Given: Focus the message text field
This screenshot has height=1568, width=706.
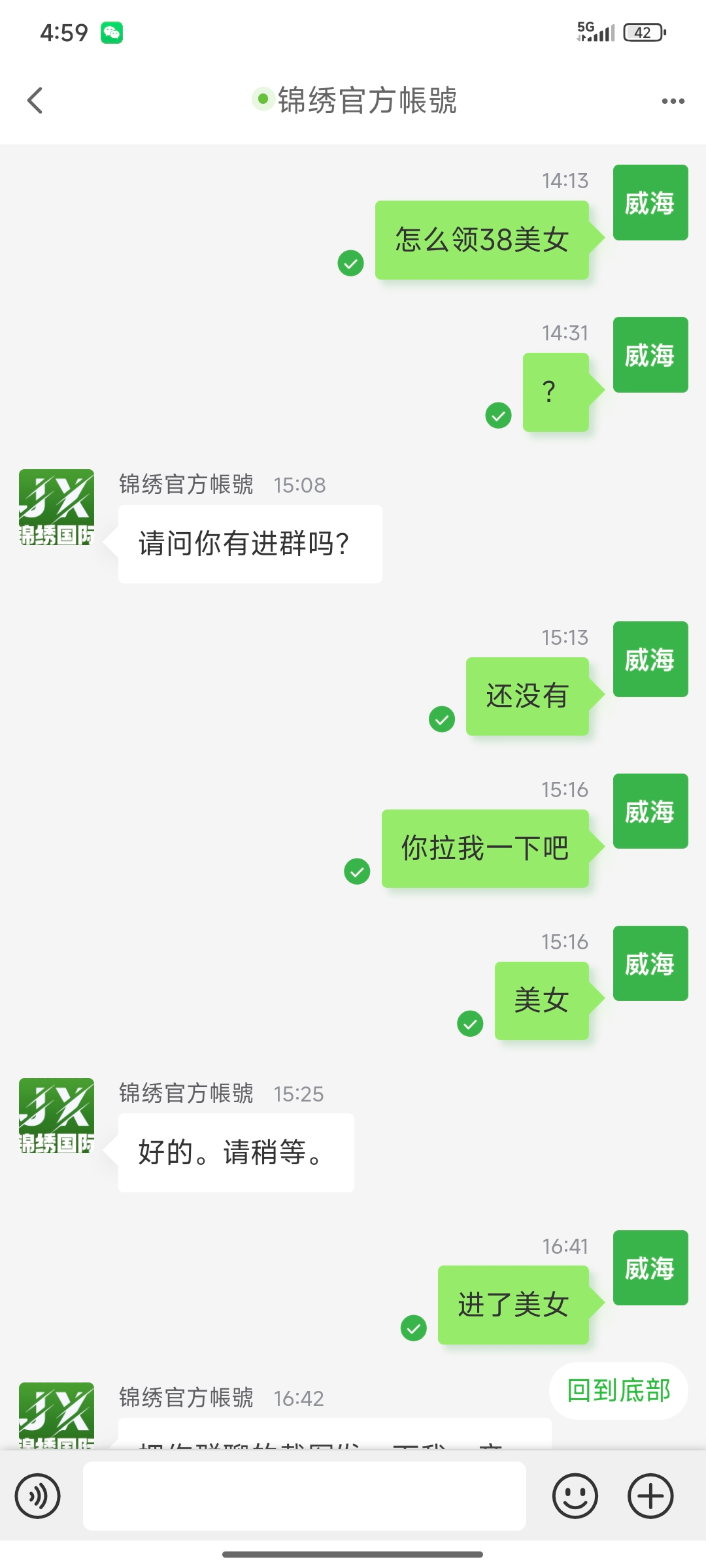Looking at the screenshot, I should [x=305, y=1496].
